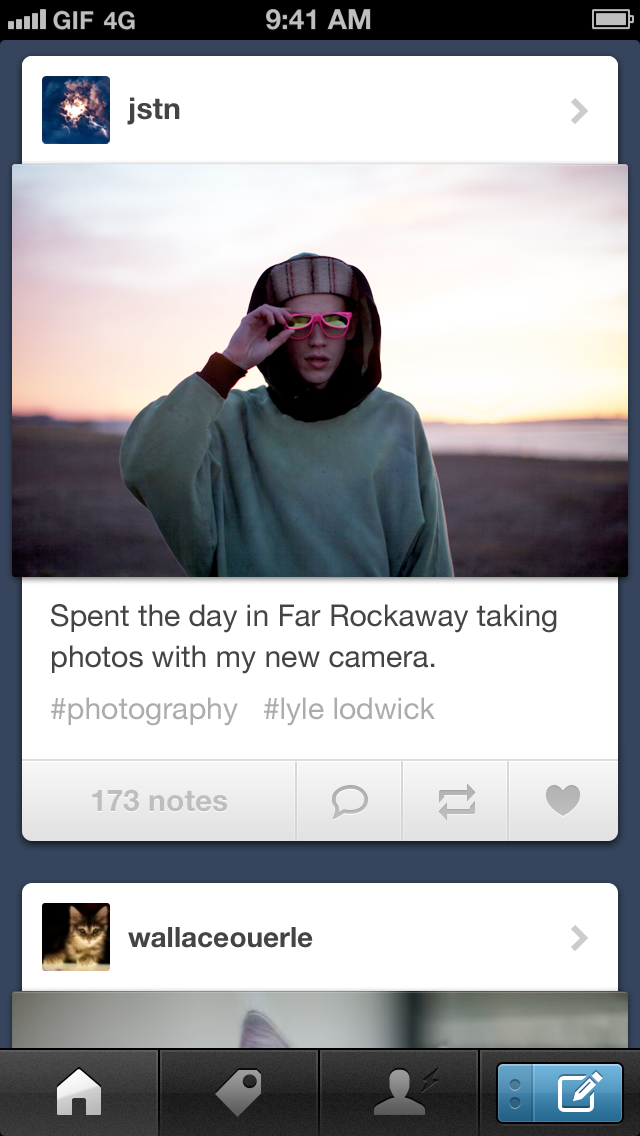Switch to the tagged posts tab

(239, 1092)
